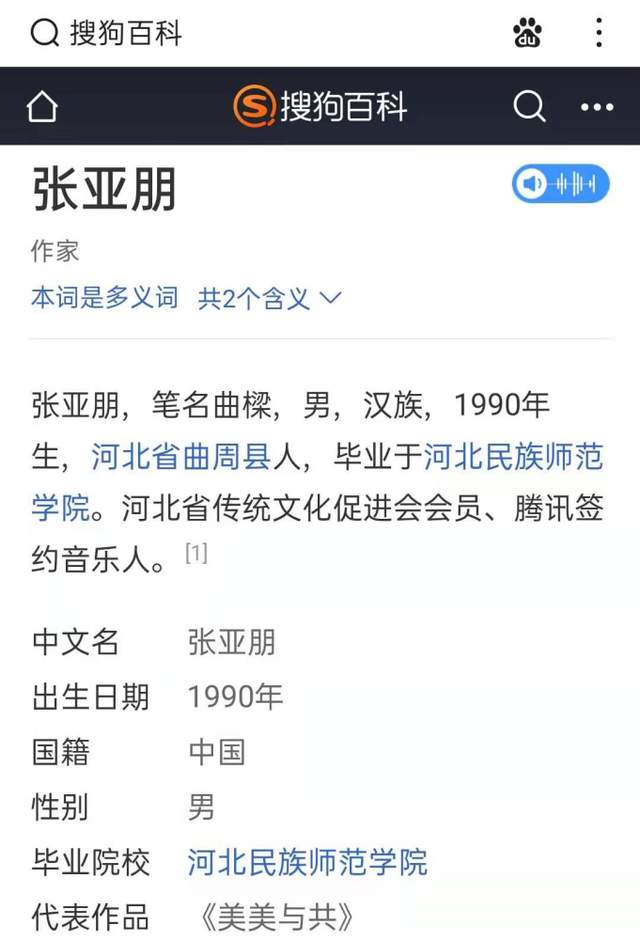Open the browser's three-dot overflow menu
The width and height of the screenshot is (640, 940).
[599, 33]
